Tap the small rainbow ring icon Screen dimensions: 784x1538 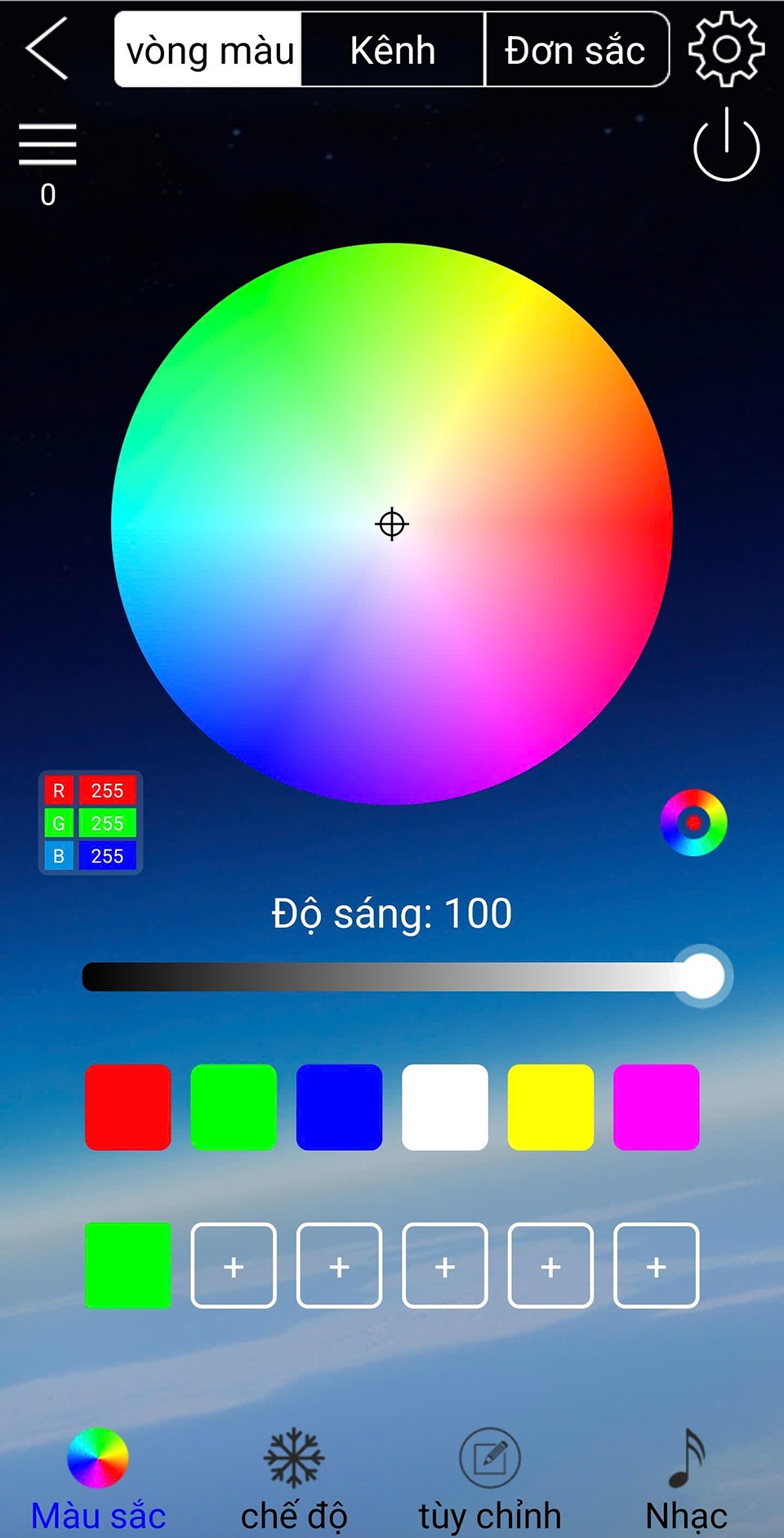pos(693,822)
